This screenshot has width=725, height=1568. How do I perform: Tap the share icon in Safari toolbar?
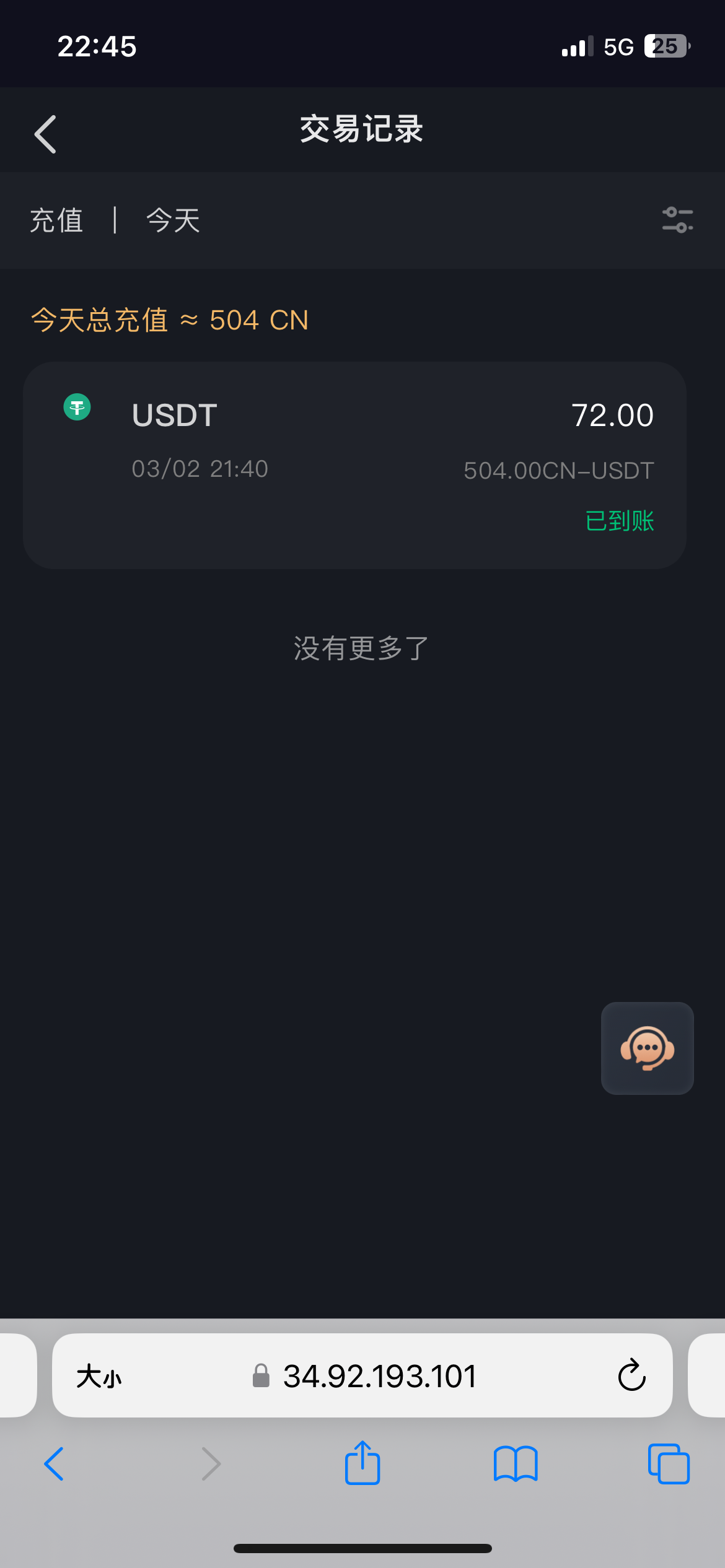tap(362, 1464)
